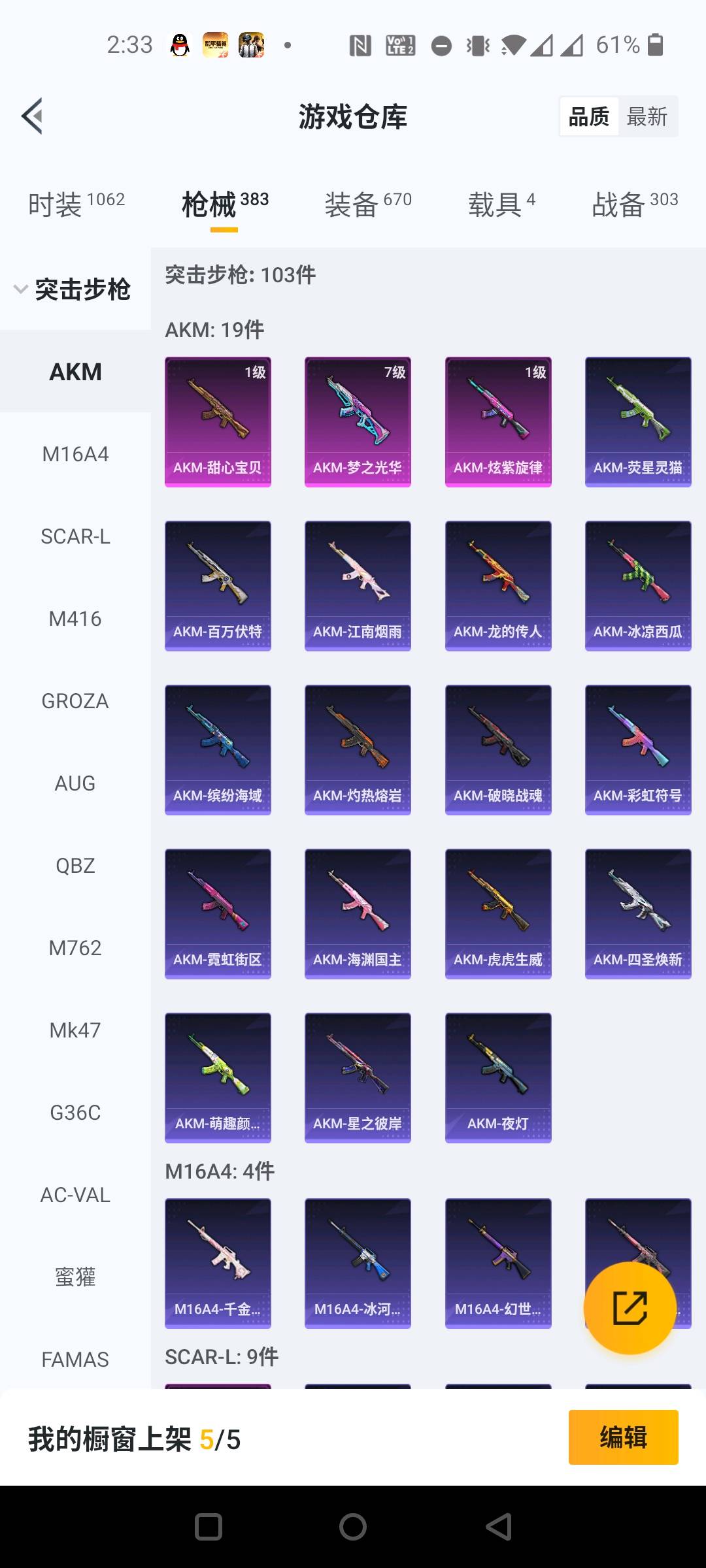Sort the warehouse by 最新
The image size is (706, 1568).
click(647, 117)
